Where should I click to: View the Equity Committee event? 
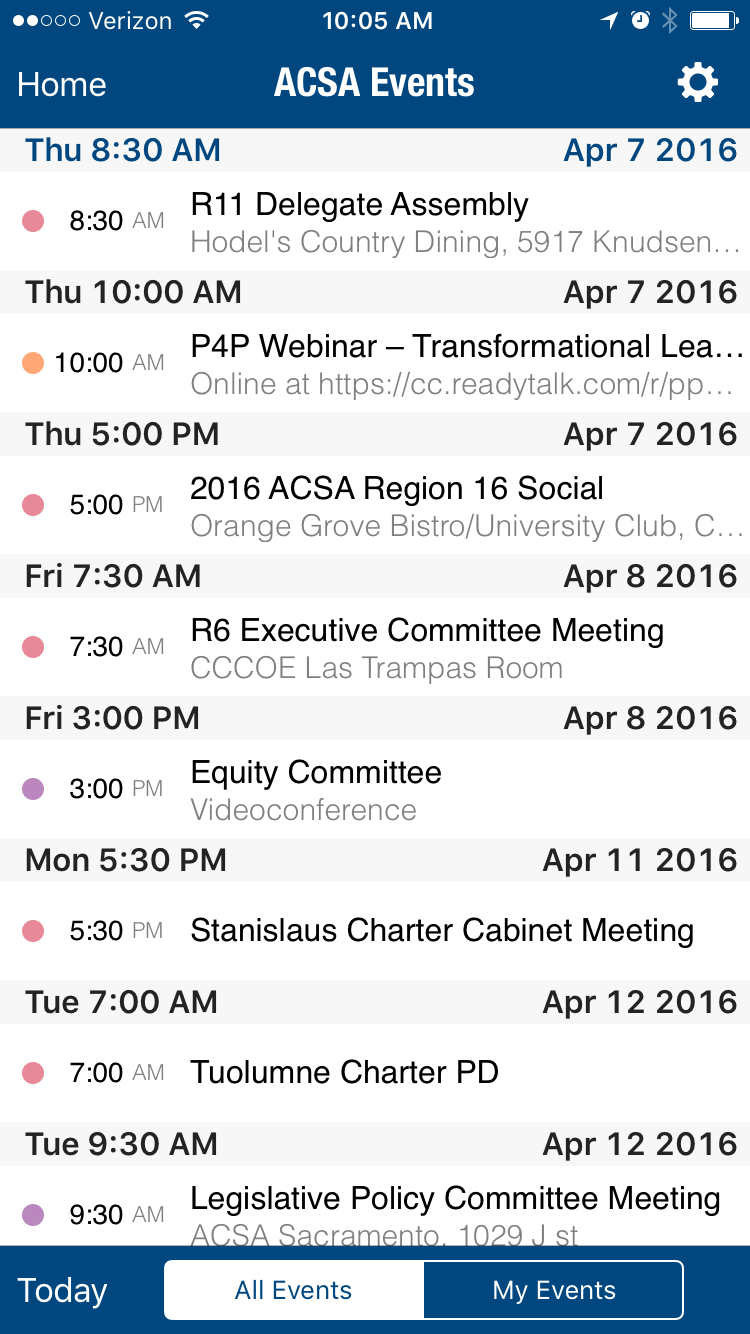(x=375, y=789)
